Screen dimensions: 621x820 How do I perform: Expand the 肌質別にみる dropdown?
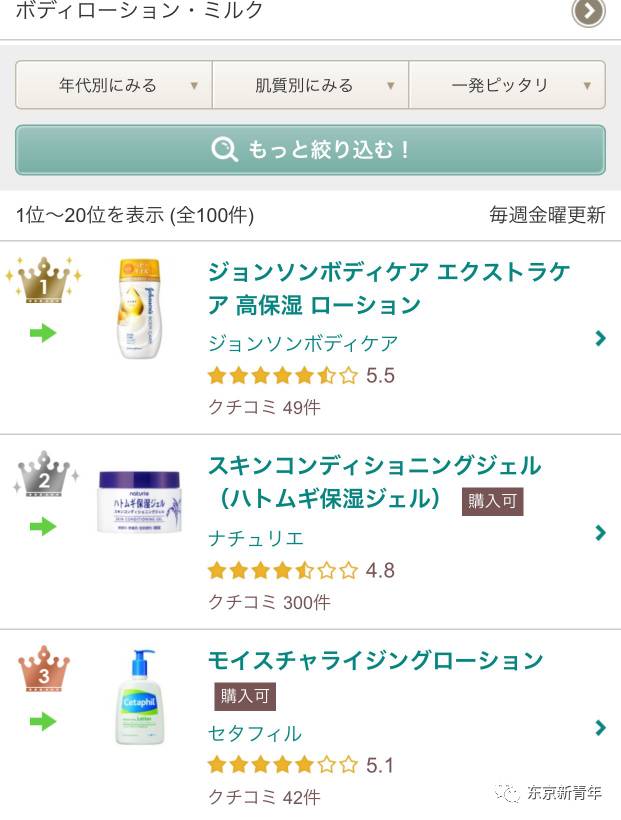click(x=310, y=85)
